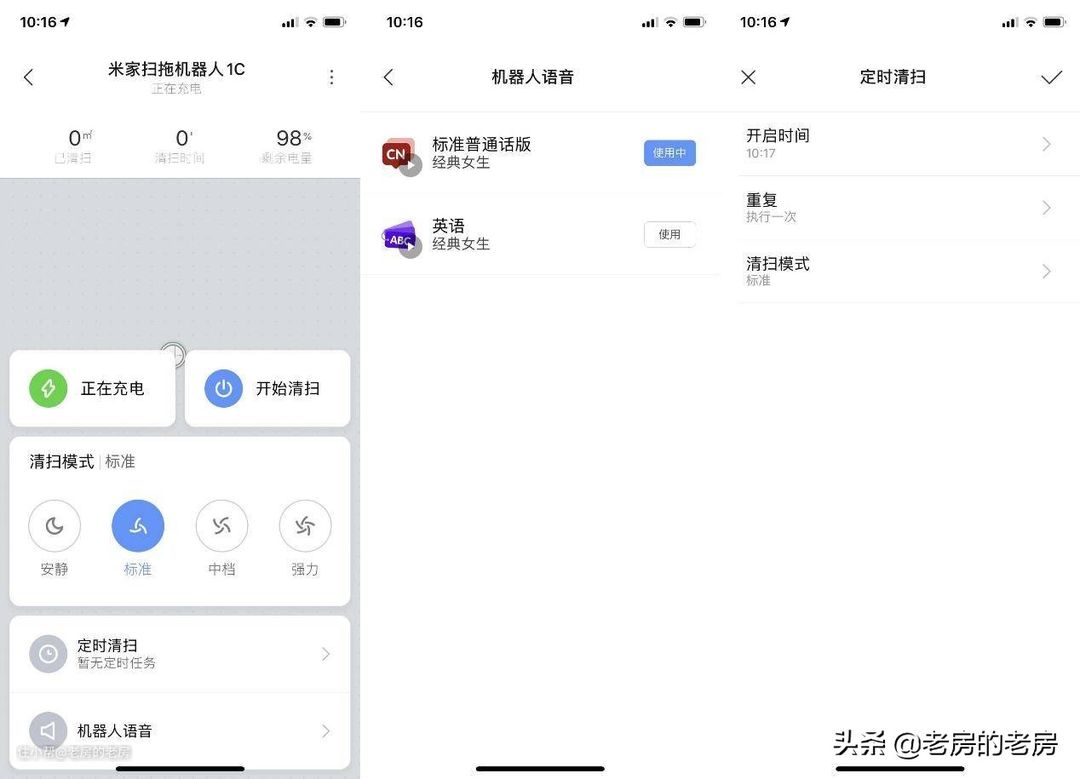Open the overflow menu of 米家扫拖机器人 1C
This screenshot has width=1080, height=779.
(x=332, y=77)
